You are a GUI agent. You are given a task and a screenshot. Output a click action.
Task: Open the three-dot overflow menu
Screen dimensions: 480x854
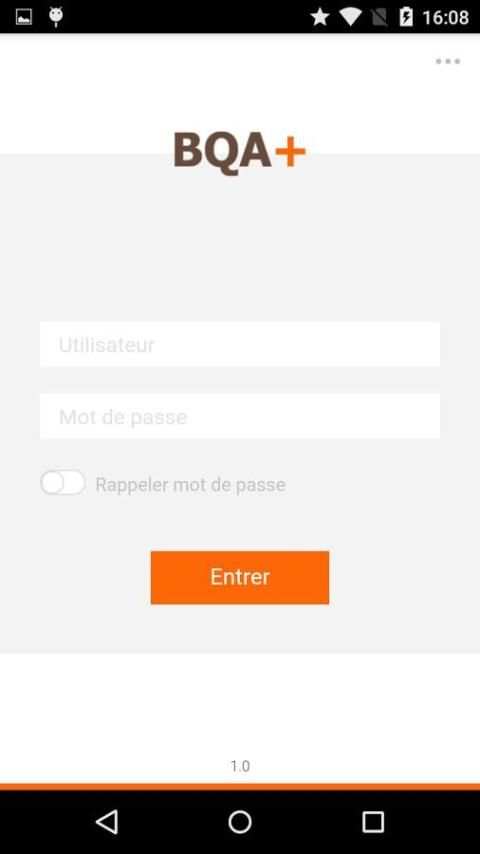[x=448, y=61]
